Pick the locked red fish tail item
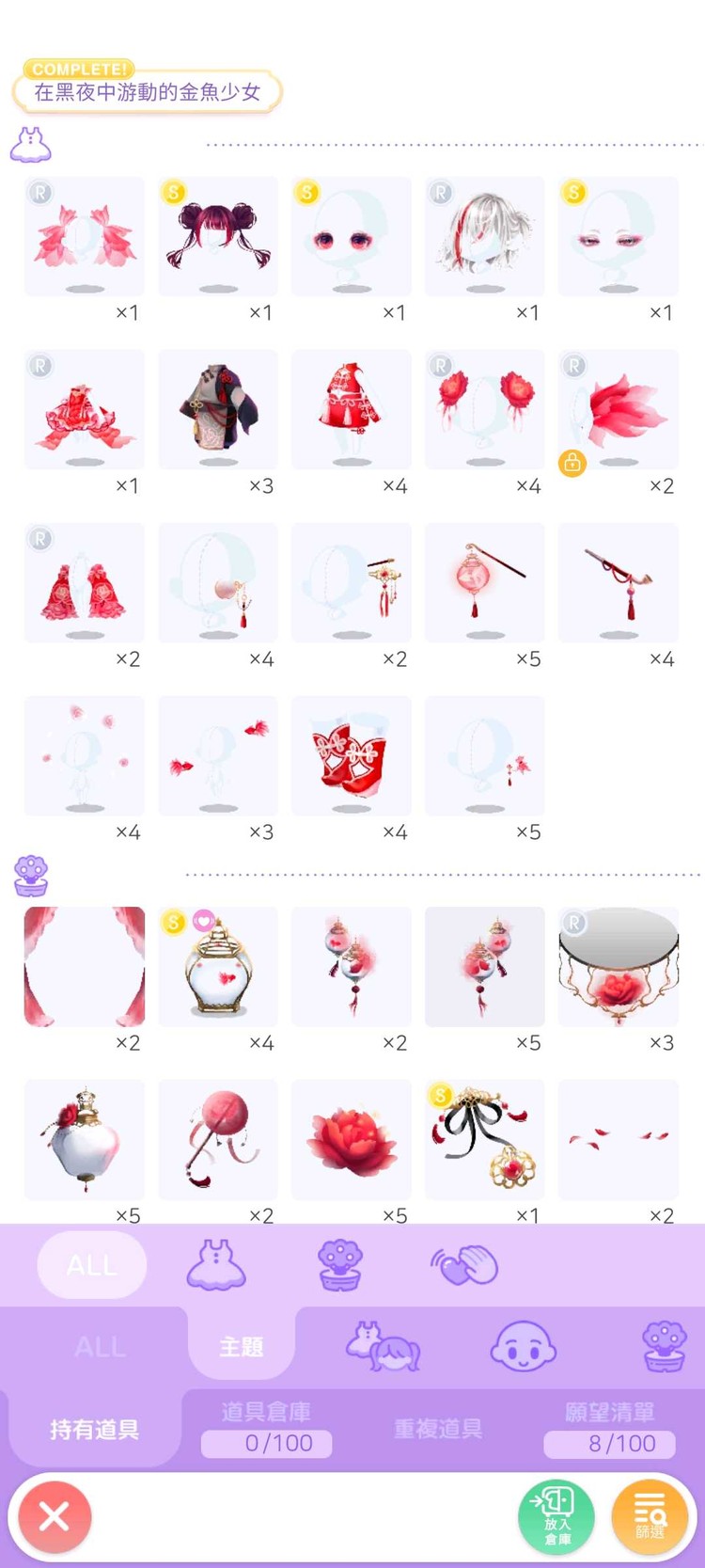This screenshot has height=1568, width=705. click(x=619, y=410)
